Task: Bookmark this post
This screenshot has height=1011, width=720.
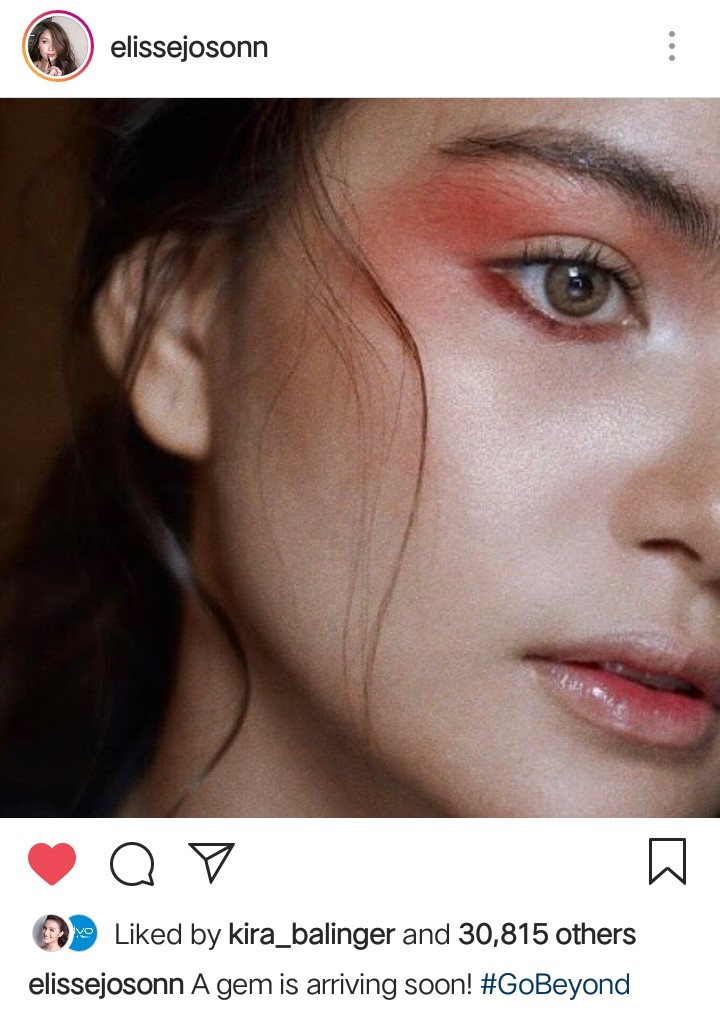Action: point(667,861)
